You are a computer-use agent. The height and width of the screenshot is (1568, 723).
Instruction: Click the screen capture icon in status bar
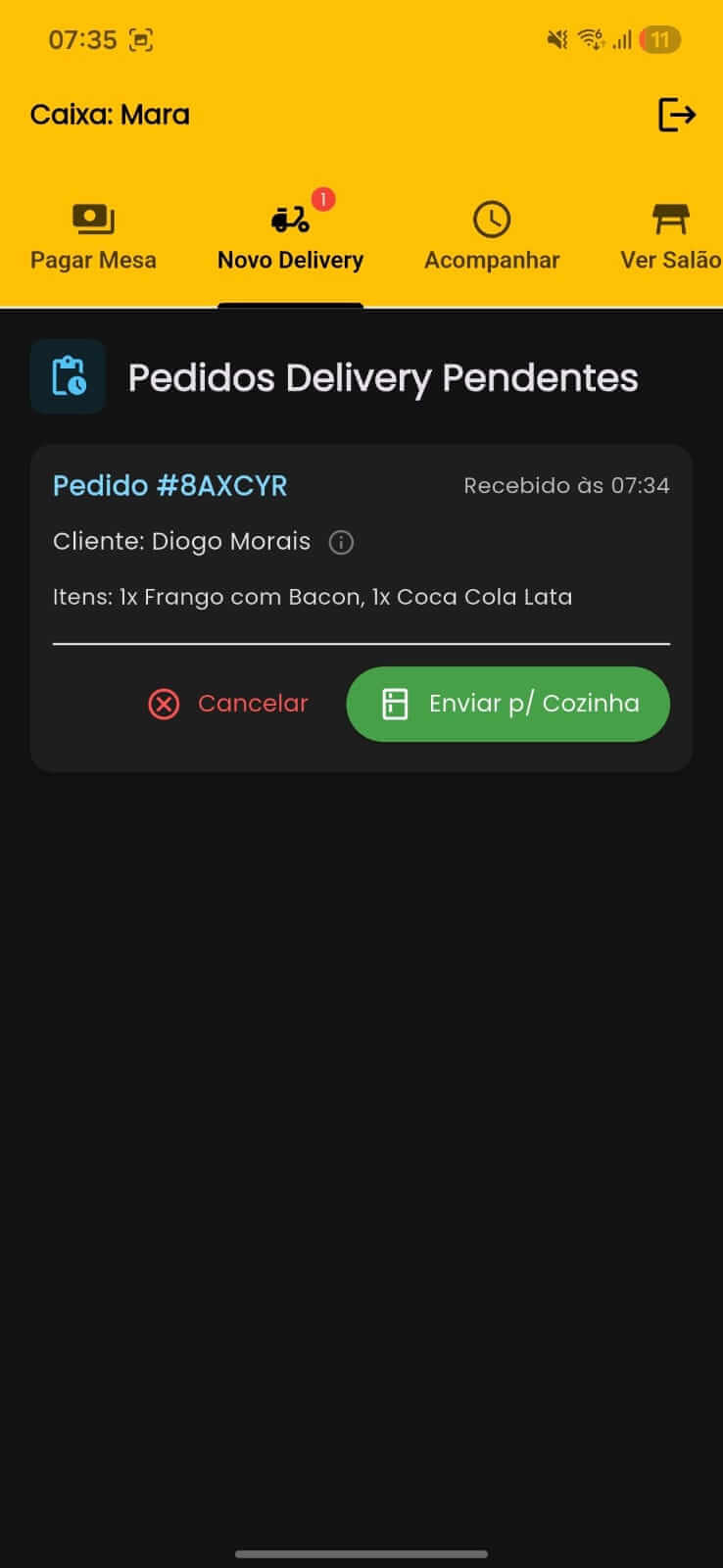pyautogui.click(x=140, y=40)
